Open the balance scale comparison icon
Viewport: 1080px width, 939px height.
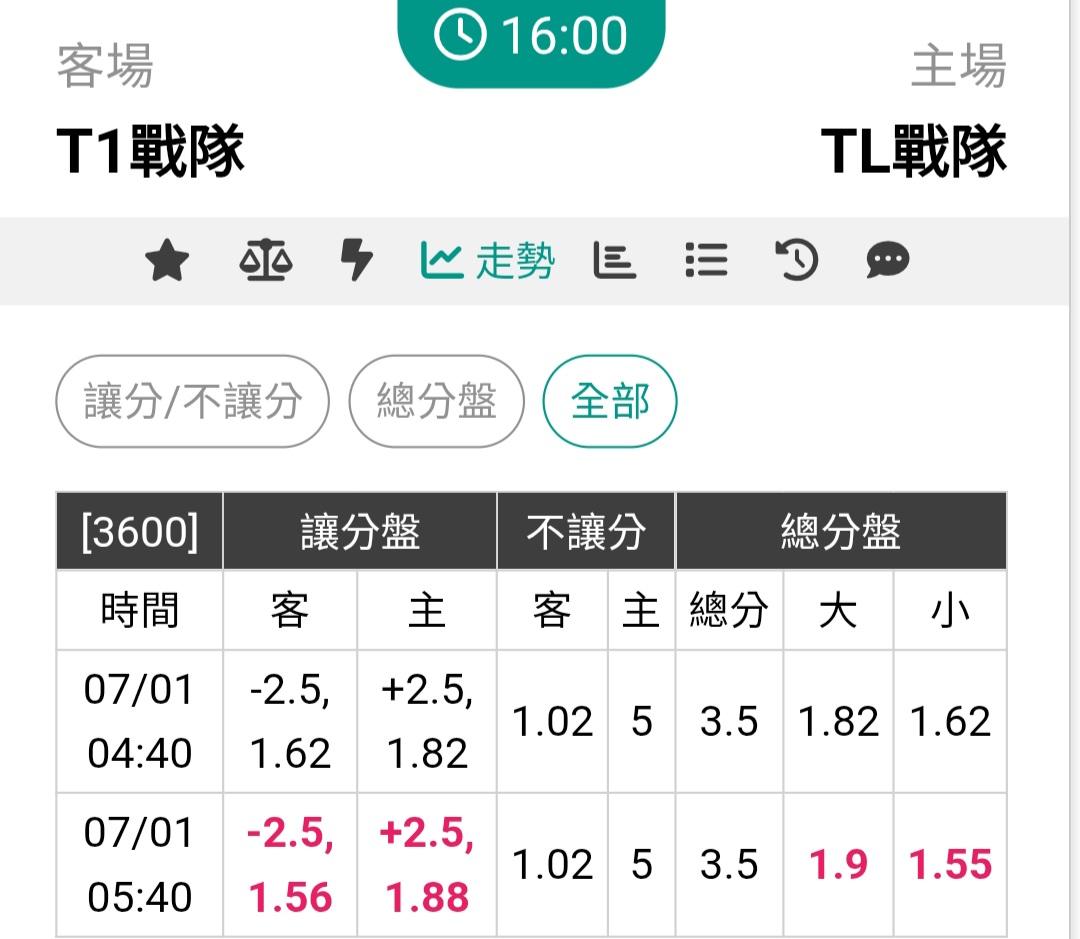266,260
